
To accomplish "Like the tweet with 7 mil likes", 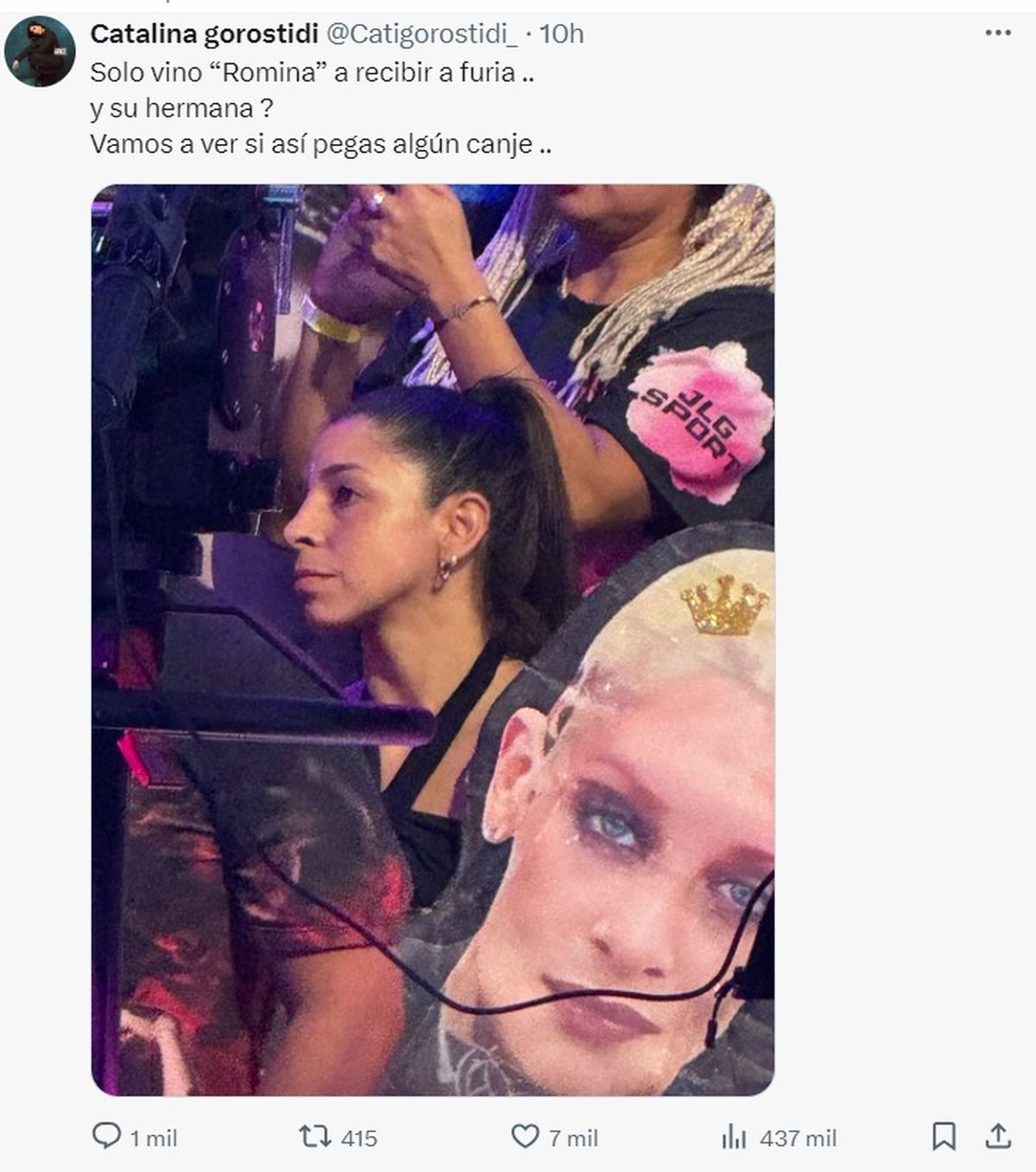I will (x=525, y=1136).
